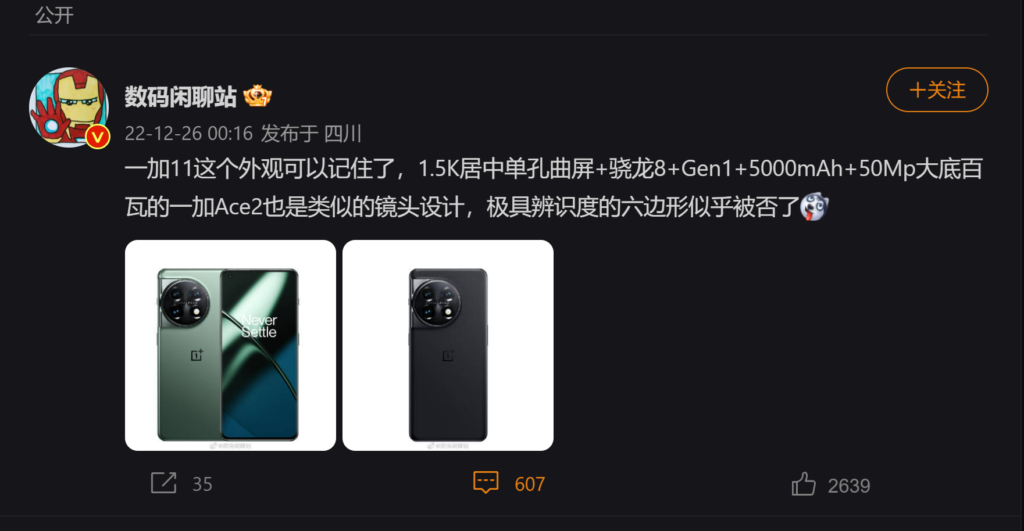Open 数码闲聊站's profile avatar
This screenshot has width=1024, height=531.
69,108
